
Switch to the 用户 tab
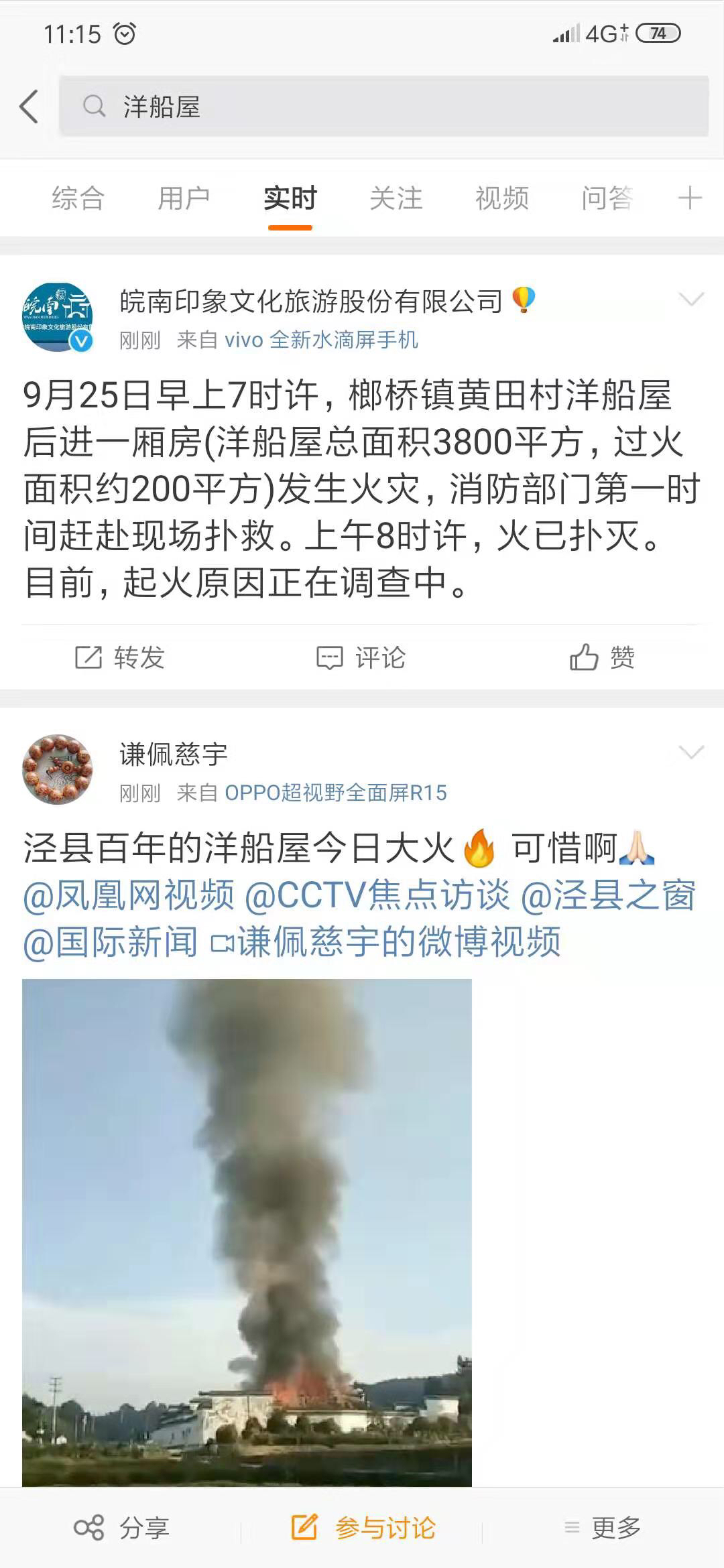184,198
